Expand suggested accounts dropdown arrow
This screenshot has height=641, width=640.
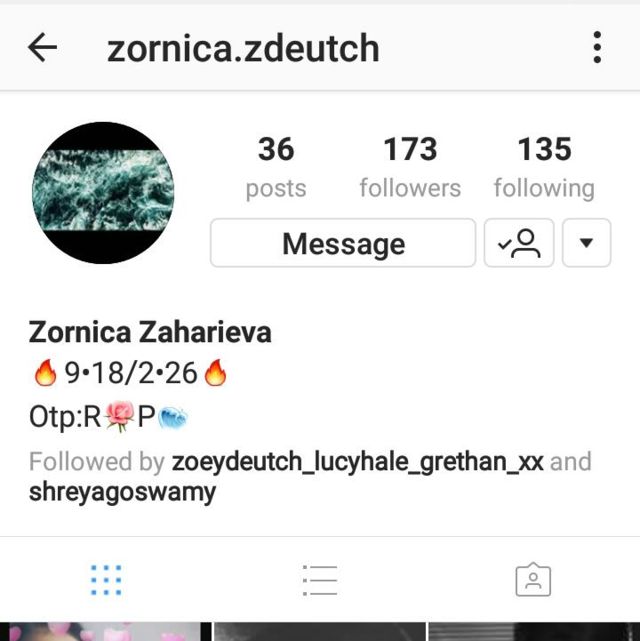tap(587, 244)
